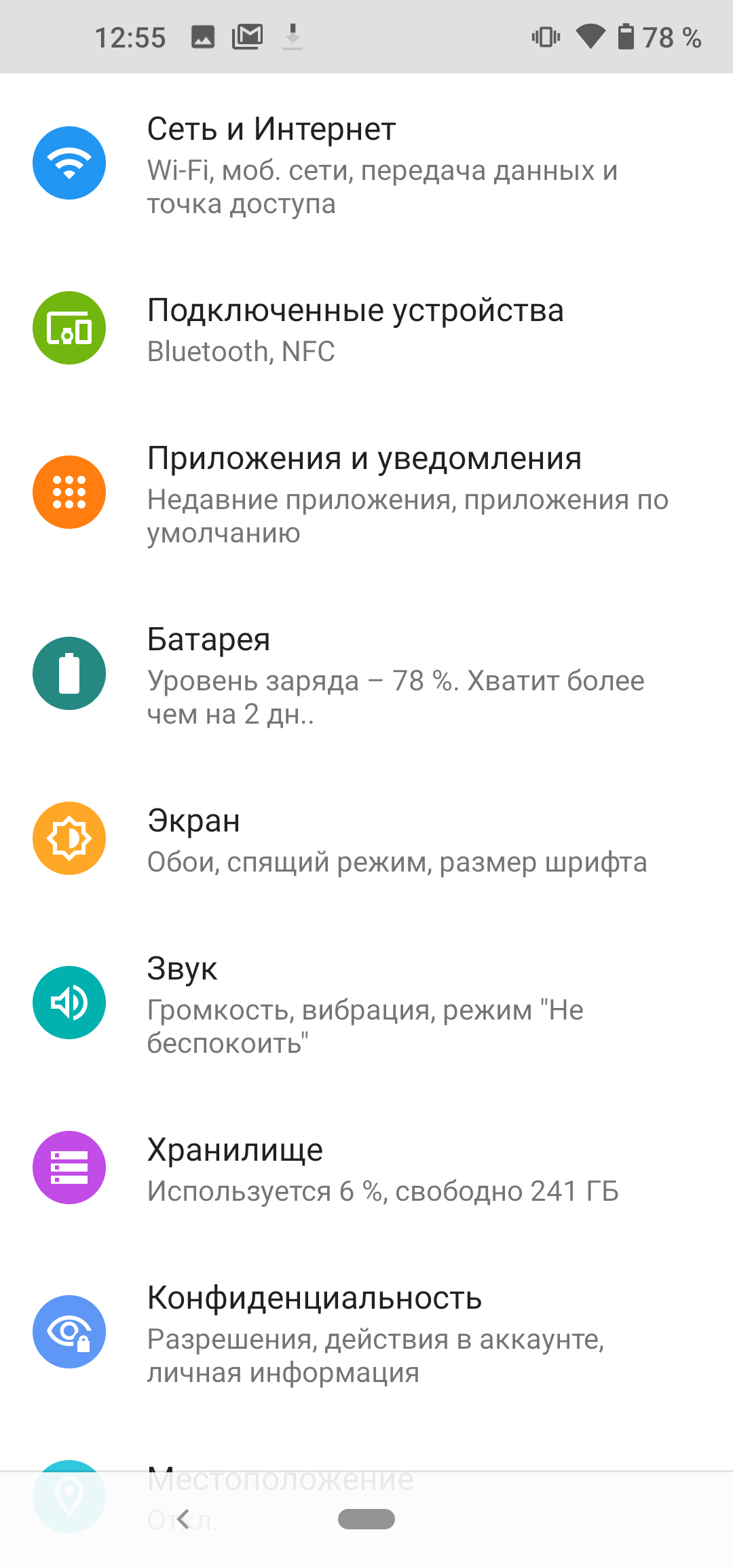Viewport: 733px width, 1568px height.
Task: Tap the home pill in the navigation bar
Action: (366, 1519)
